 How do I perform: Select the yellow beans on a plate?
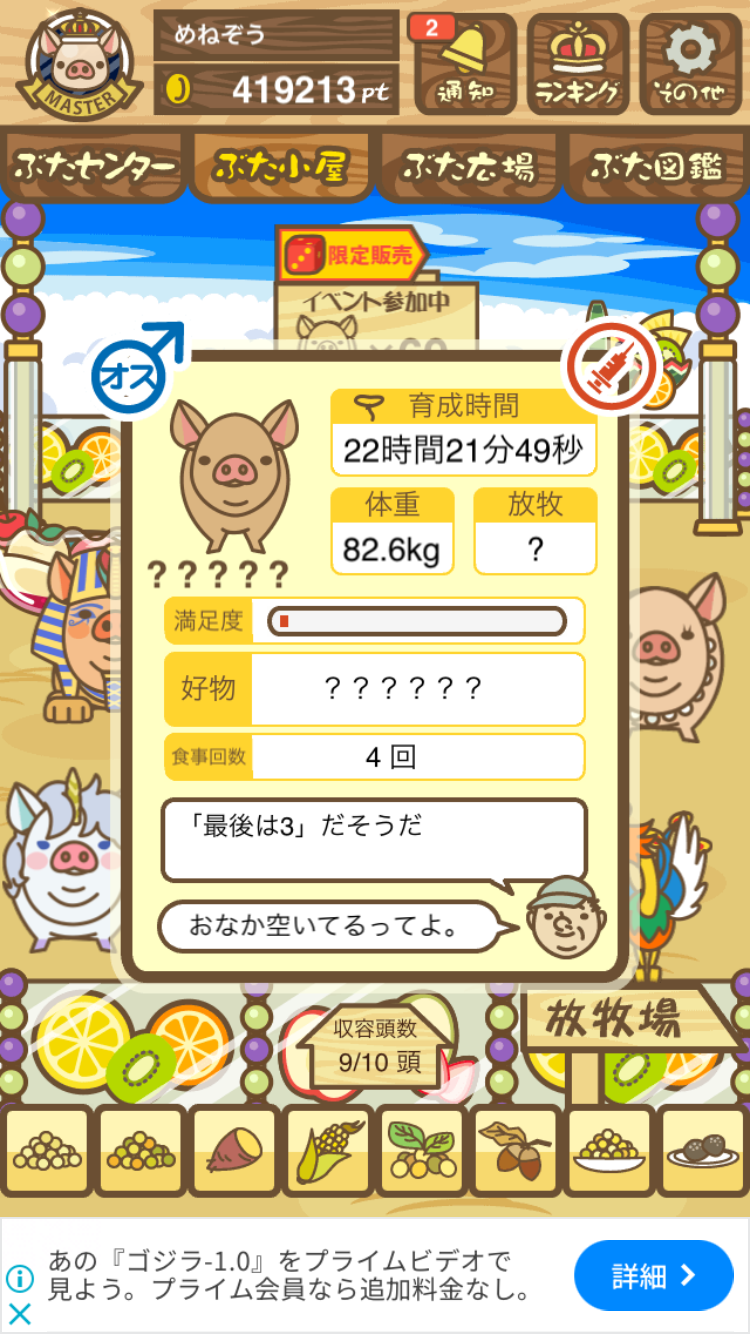[608, 1152]
